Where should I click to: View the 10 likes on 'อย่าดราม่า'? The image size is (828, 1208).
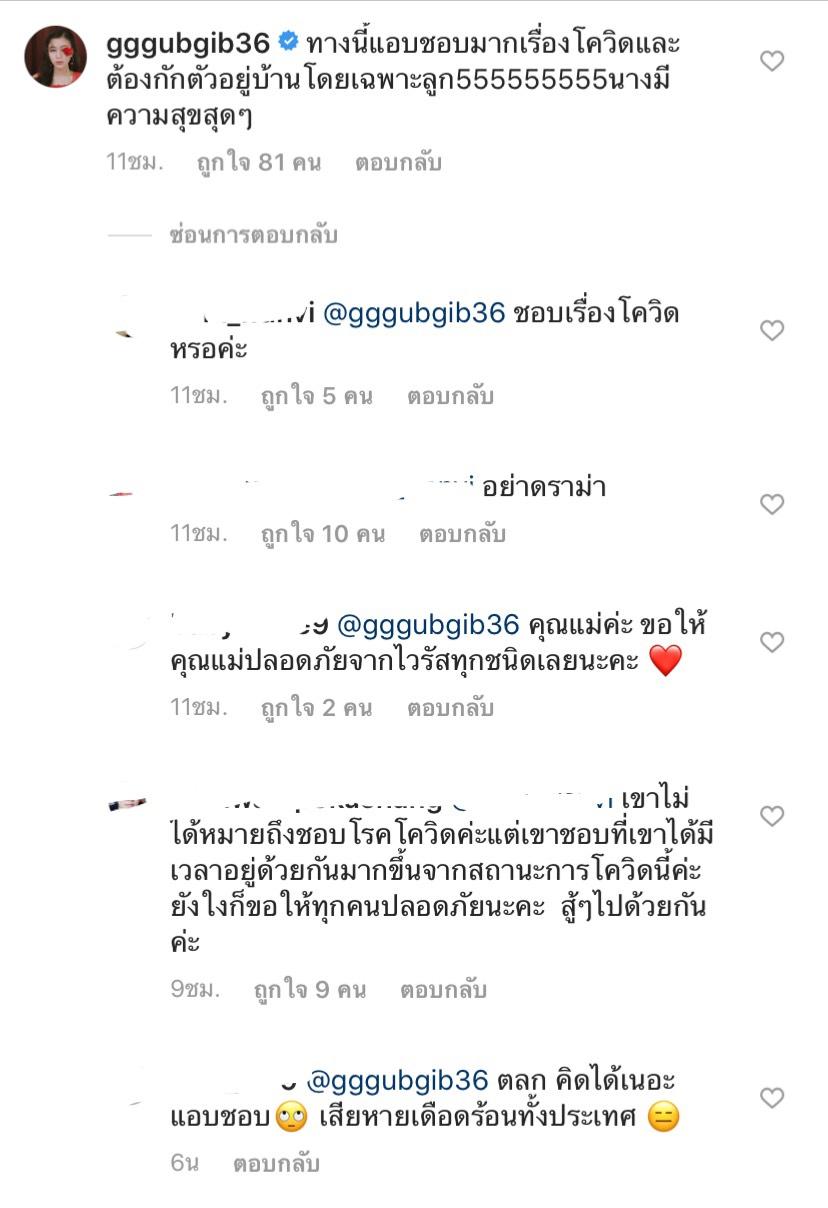[x=322, y=534]
